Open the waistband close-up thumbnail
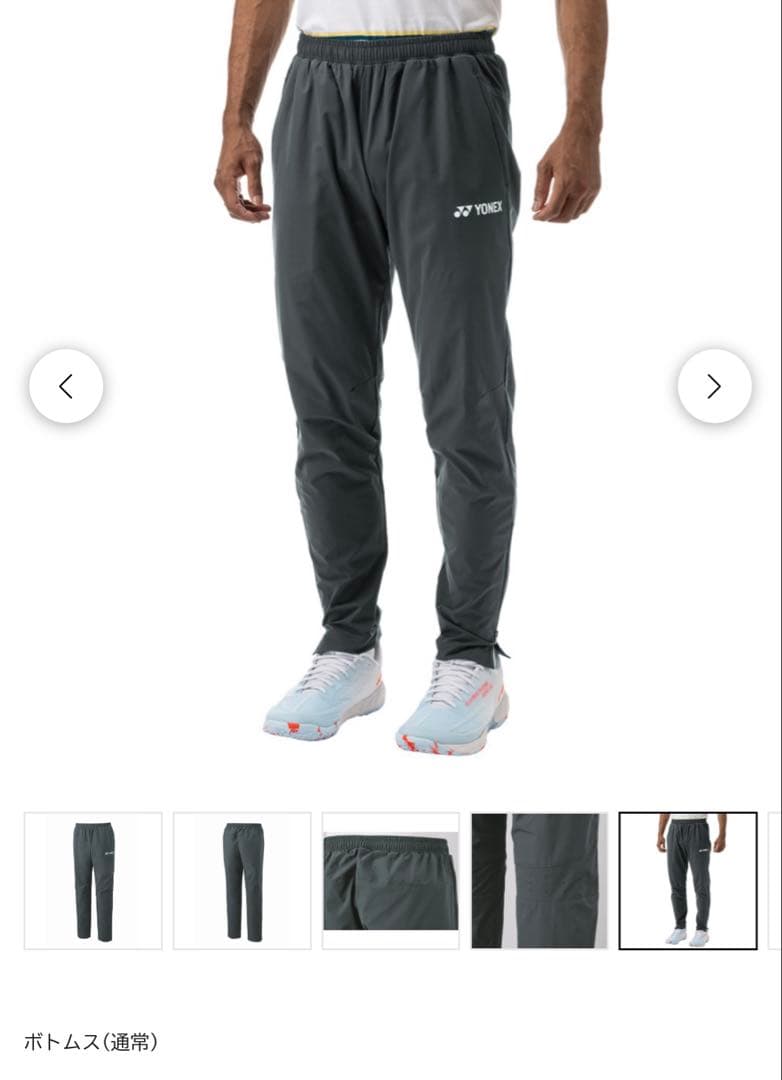This screenshot has height=1080, width=782. (390, 880)
